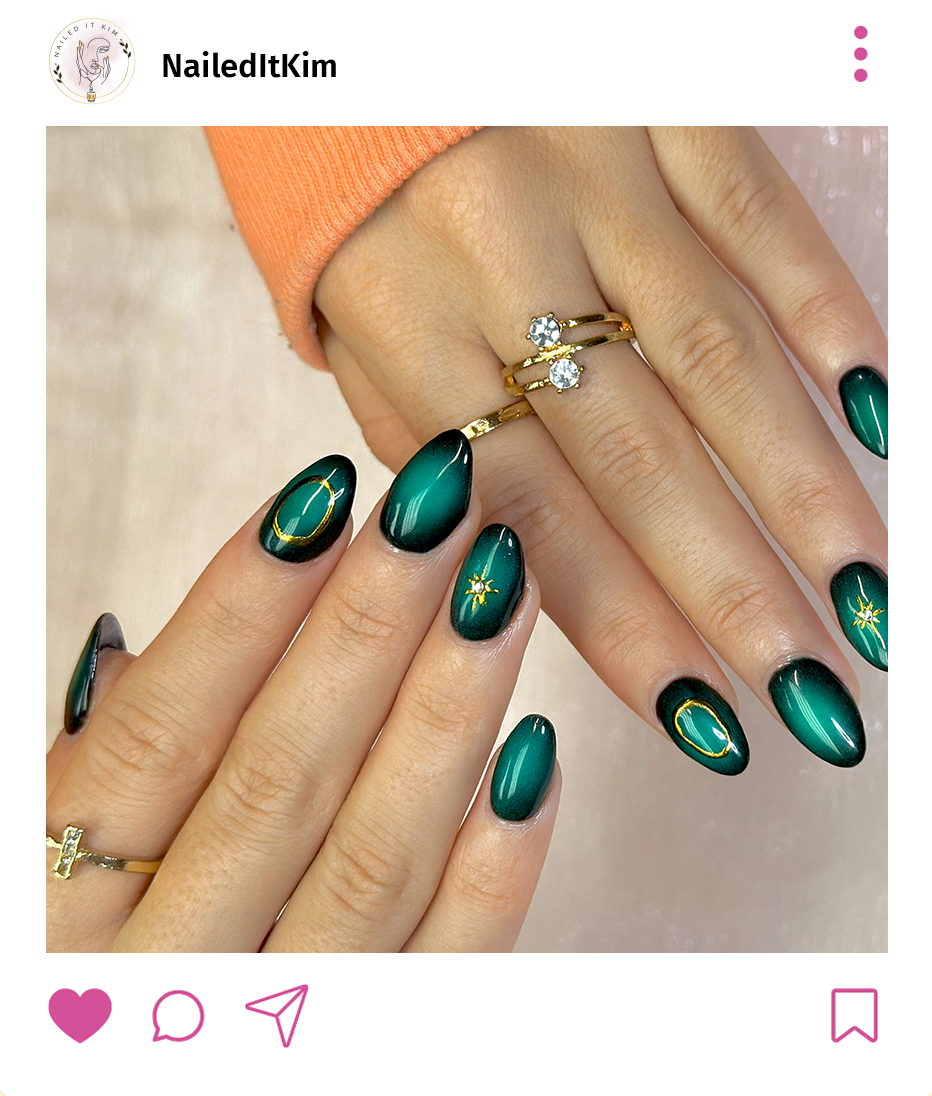Open NailedItKim's profile picture
Viewport: 932px width, 1096px height.
coord(92,62)
